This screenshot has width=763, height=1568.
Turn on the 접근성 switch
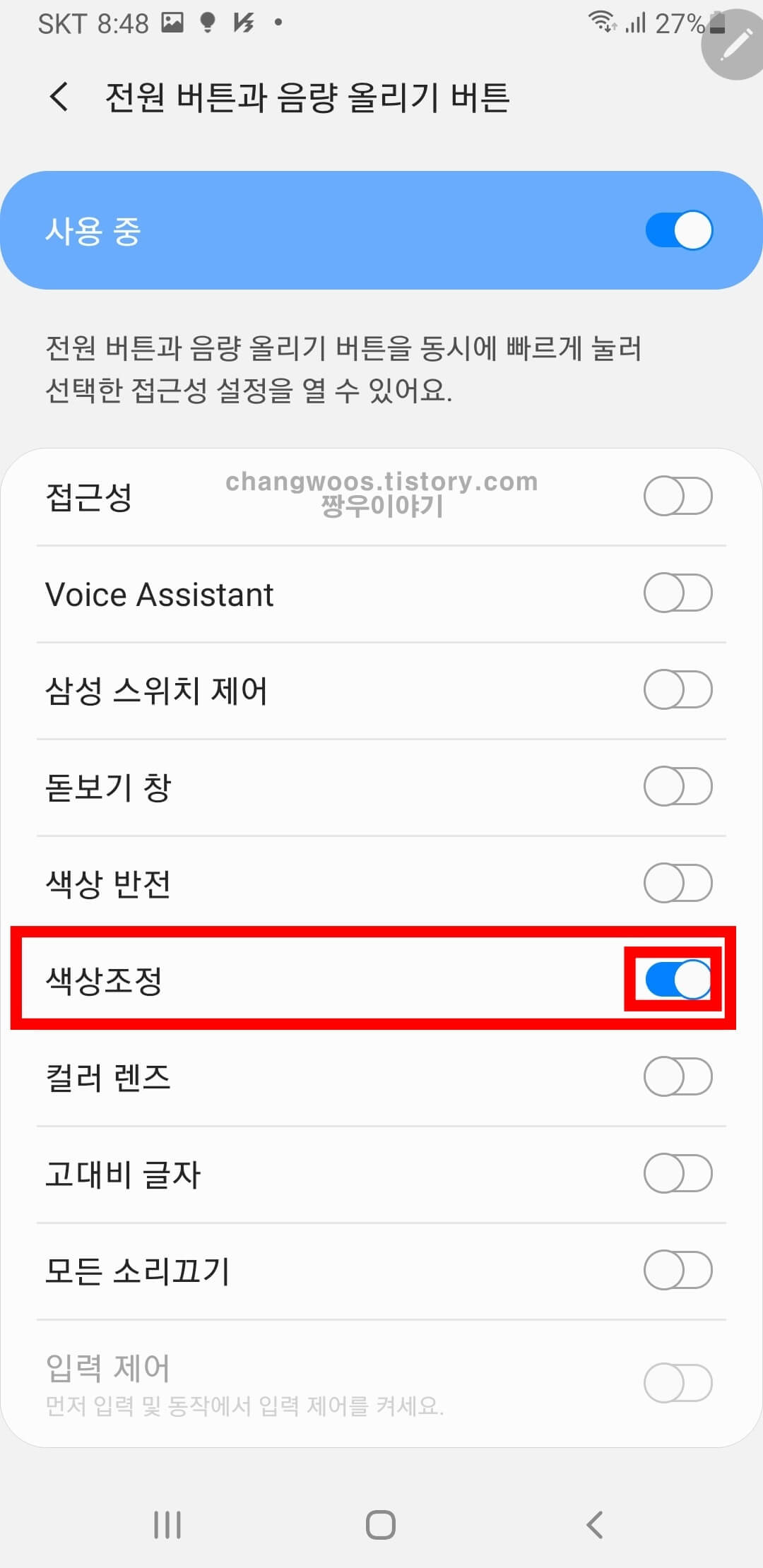point(678,496)
